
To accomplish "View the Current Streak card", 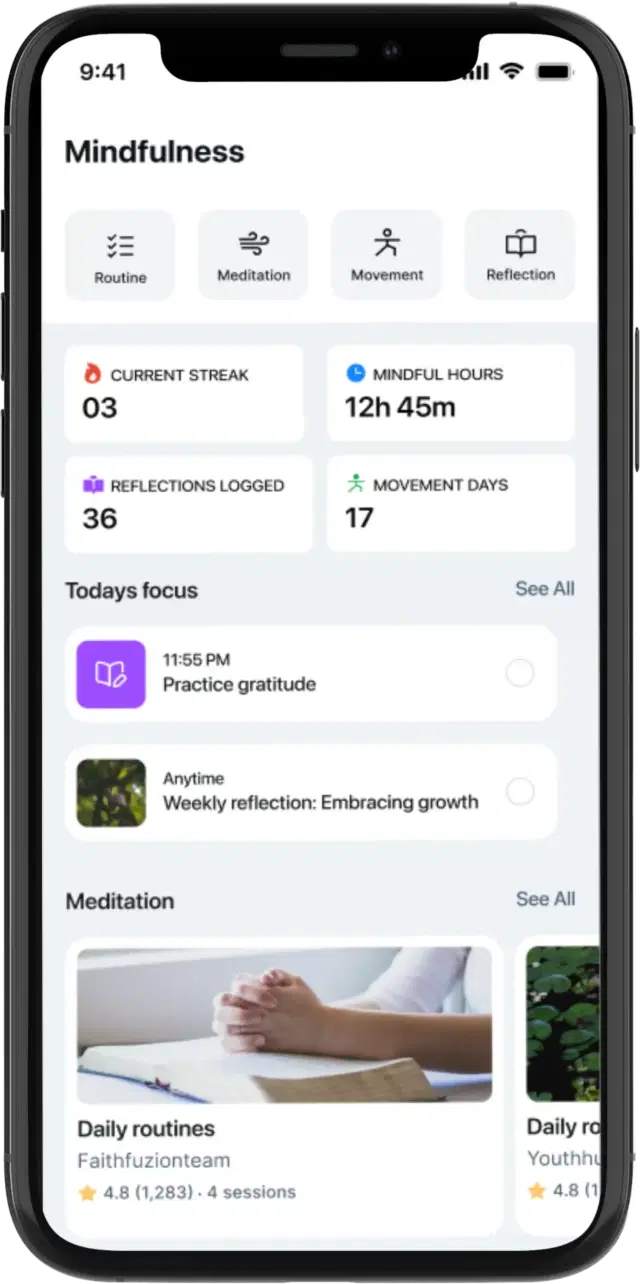I will (184, 393).
